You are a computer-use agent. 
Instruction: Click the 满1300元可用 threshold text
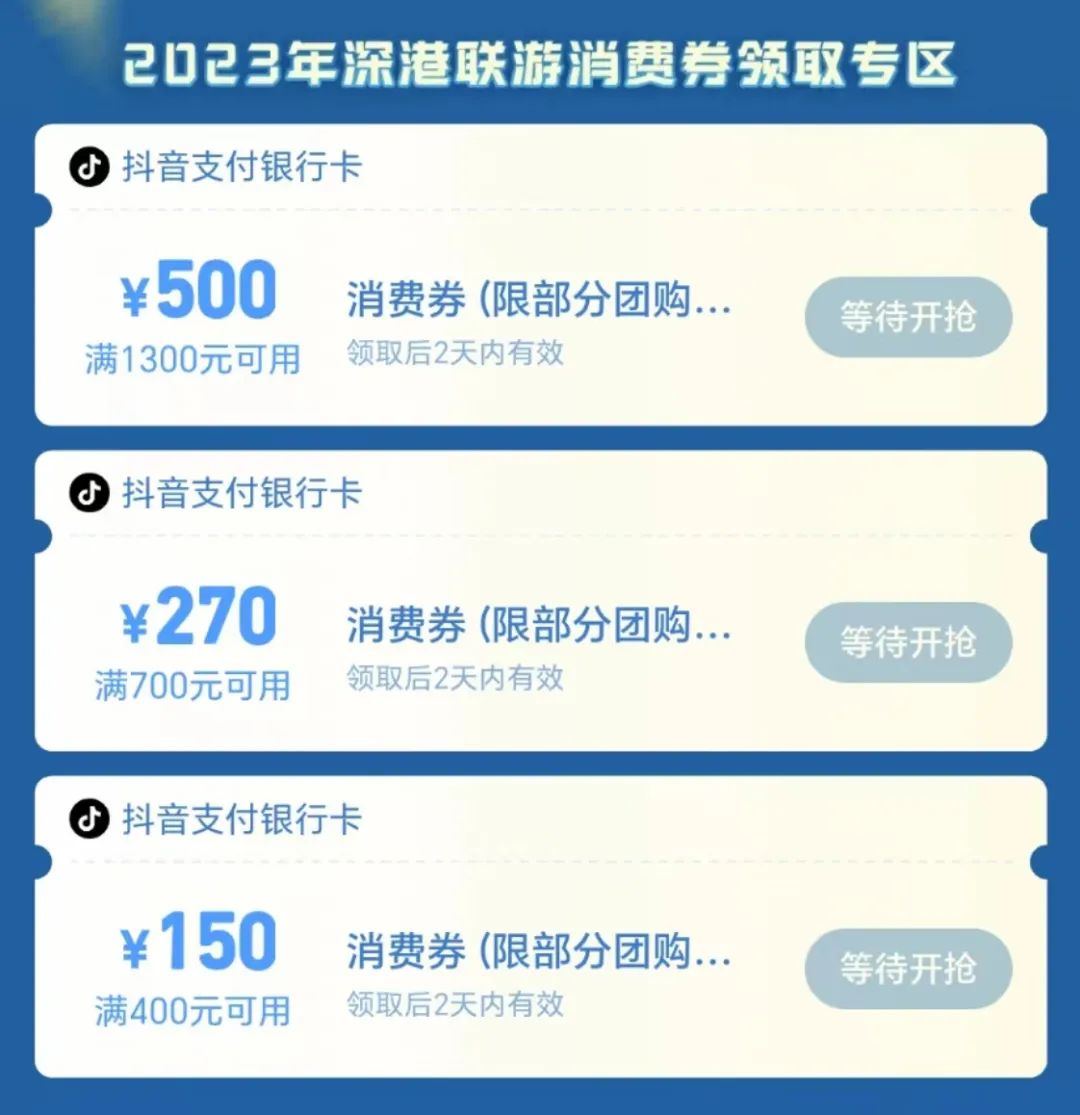click(190, 360)
